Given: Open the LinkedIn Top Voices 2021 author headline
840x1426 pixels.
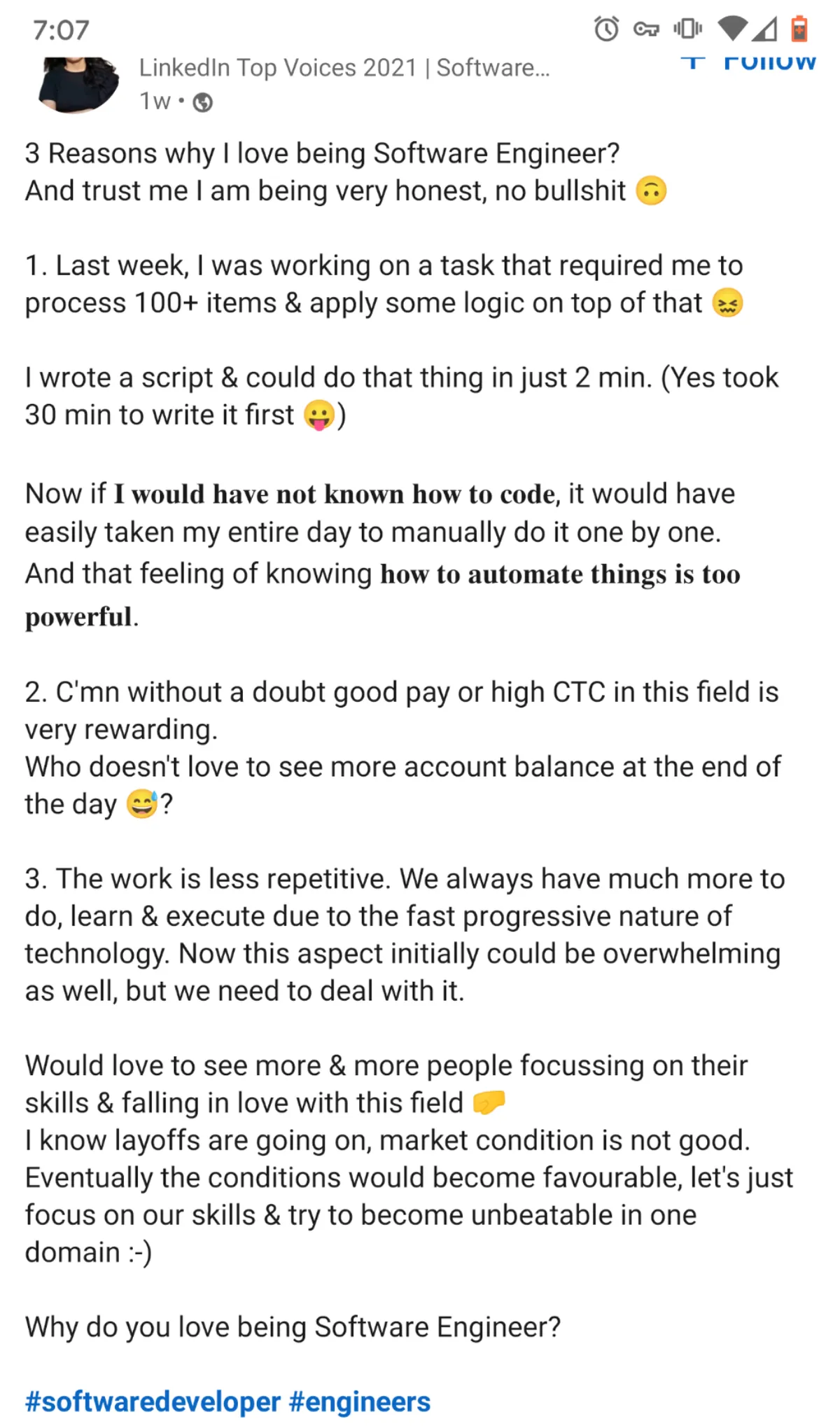Looking at the screenshot, I should 344,68.
